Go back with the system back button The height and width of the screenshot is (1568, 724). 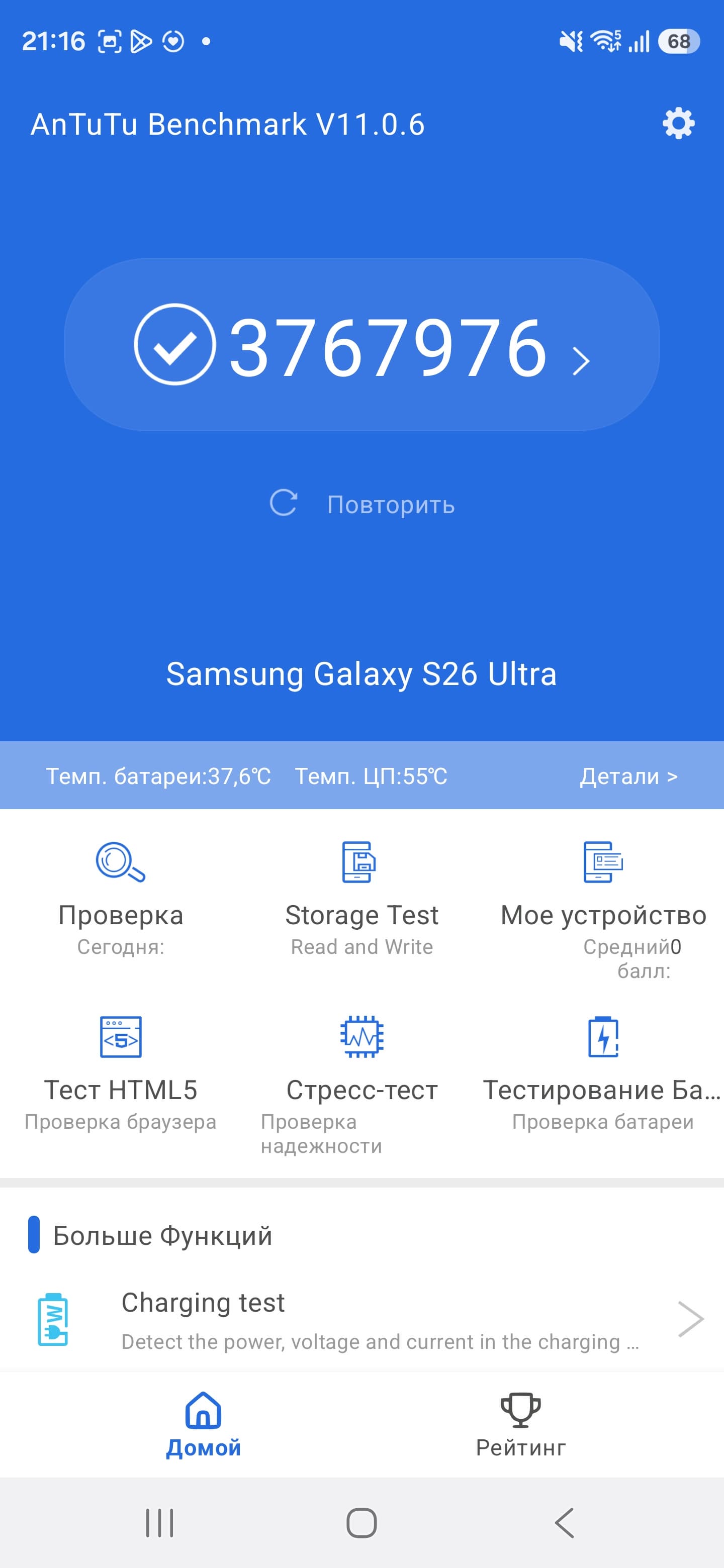565,1523
